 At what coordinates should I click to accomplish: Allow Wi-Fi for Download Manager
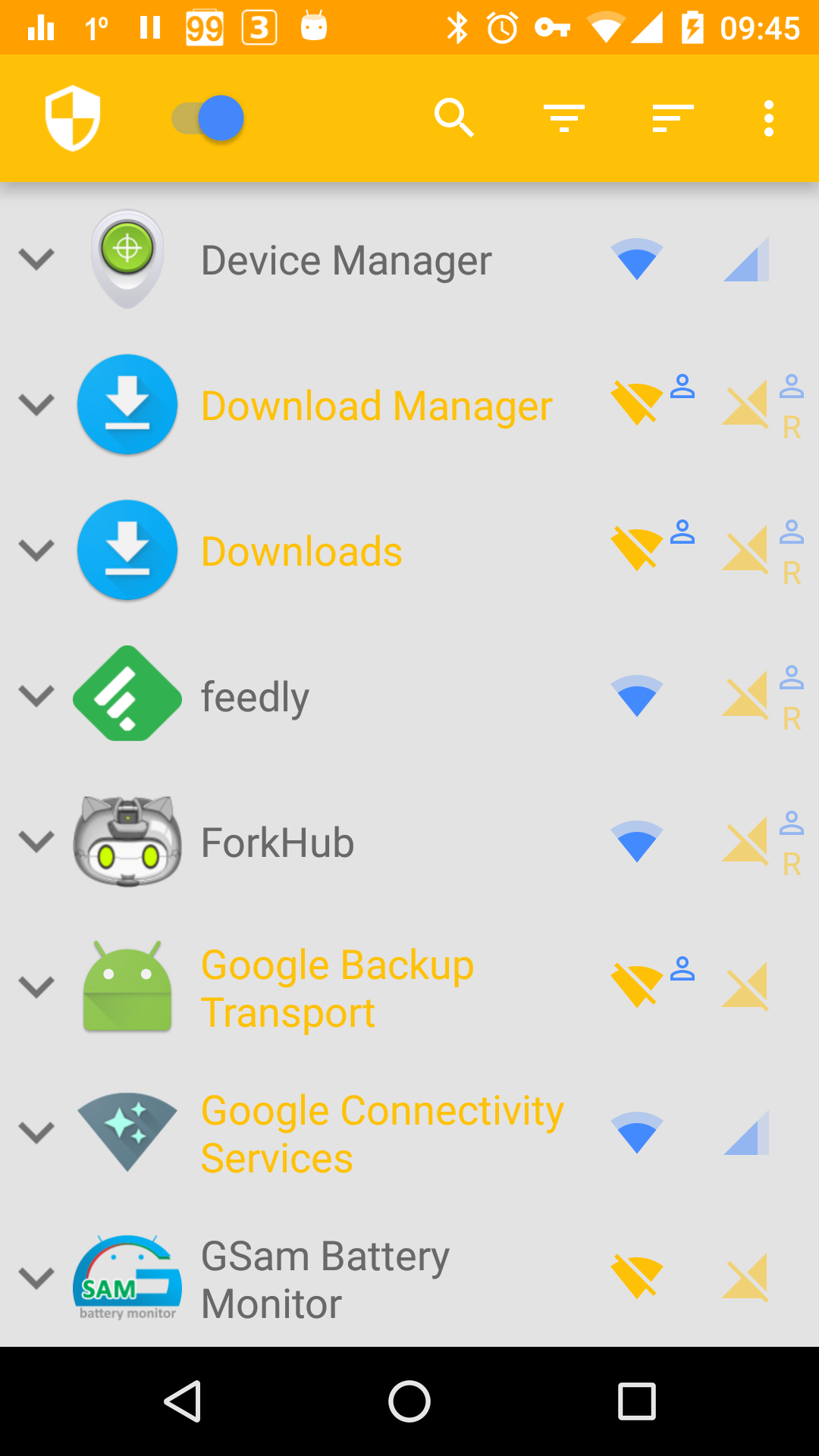coord(637,405)
